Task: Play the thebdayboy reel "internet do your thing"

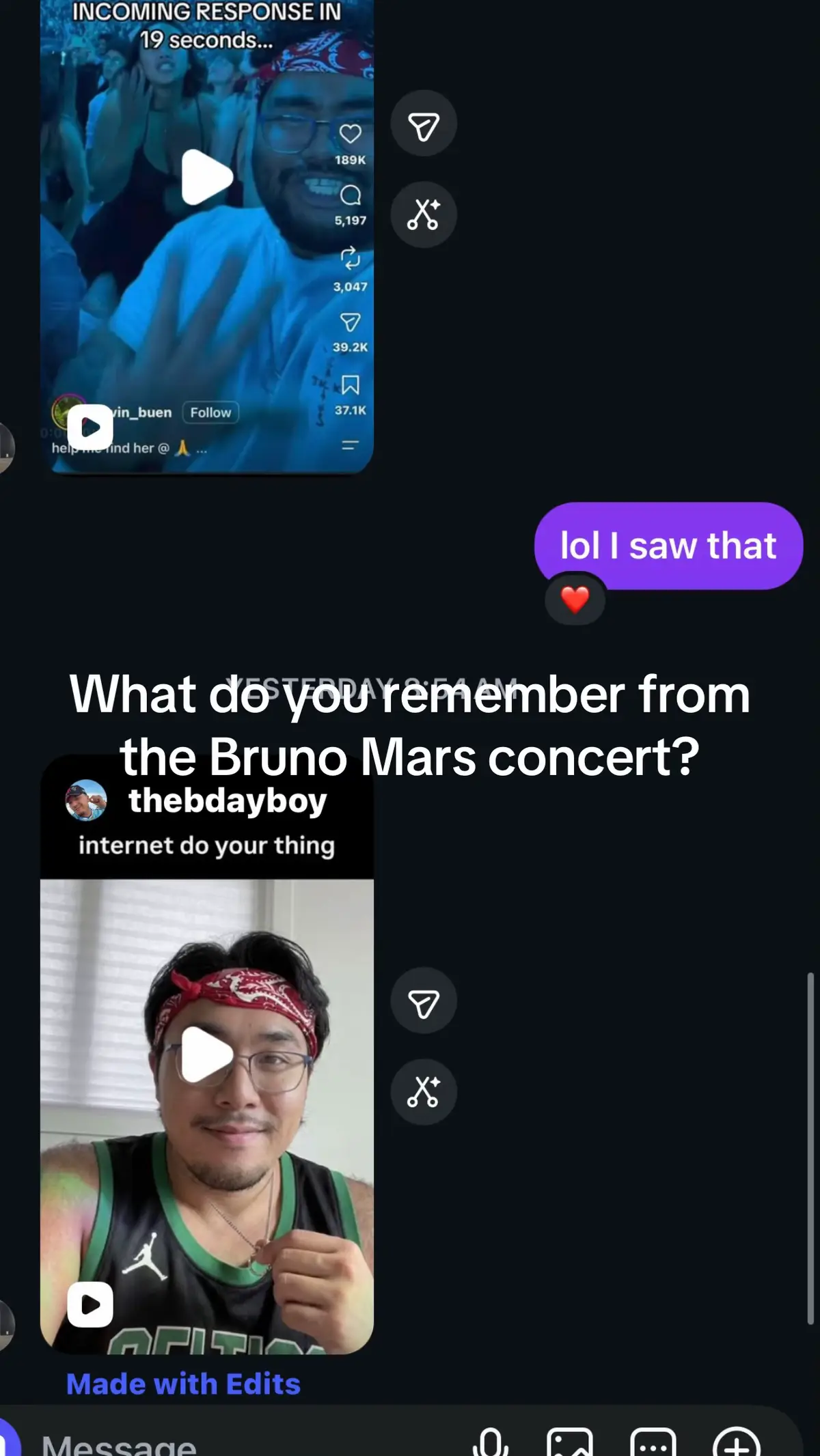Action: tap(206, 1055)
